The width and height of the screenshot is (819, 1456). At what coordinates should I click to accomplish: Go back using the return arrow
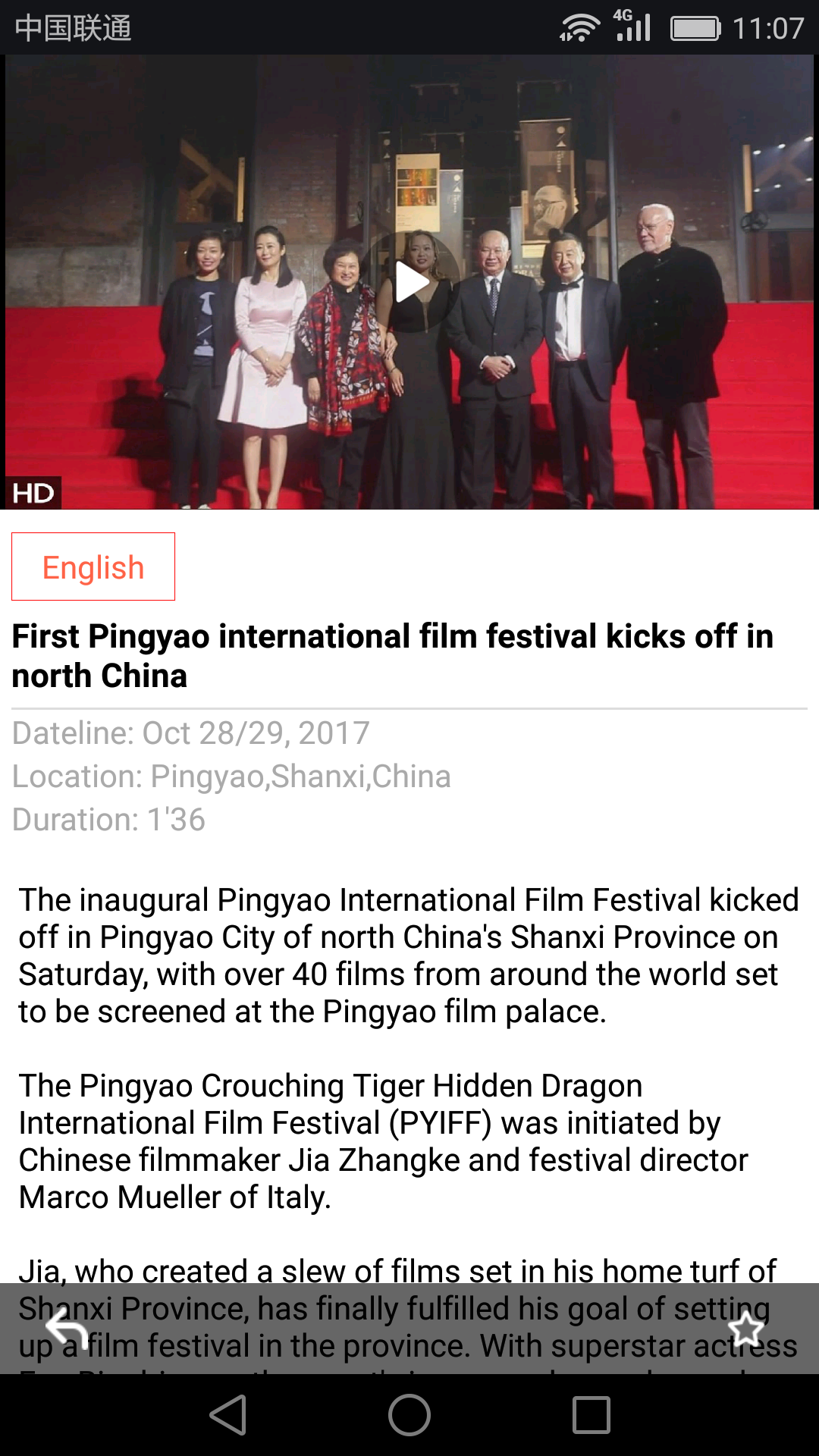point(67,1328)
